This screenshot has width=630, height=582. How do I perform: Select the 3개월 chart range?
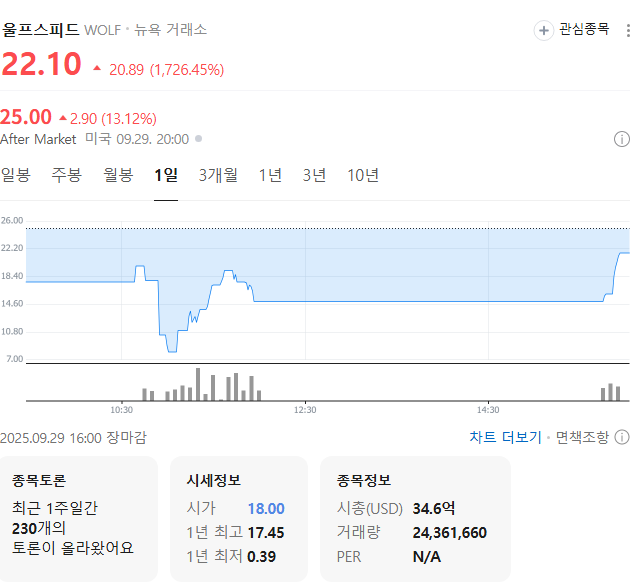pos(218,176)
